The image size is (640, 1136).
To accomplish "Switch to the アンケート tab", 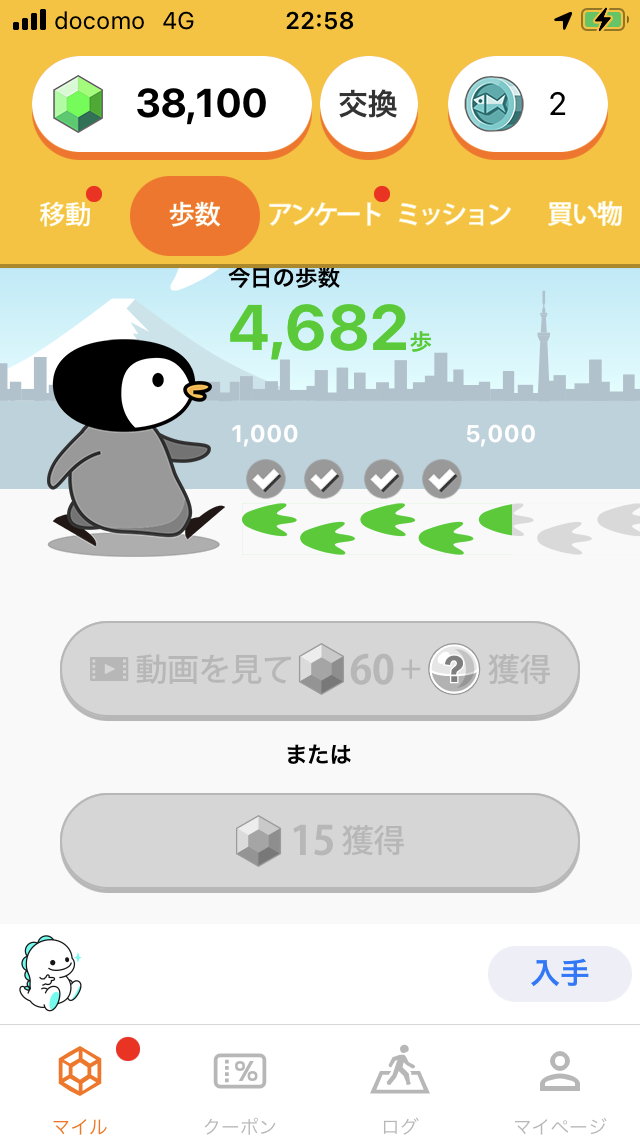I will pyautogui.click(x=325, y=214).
